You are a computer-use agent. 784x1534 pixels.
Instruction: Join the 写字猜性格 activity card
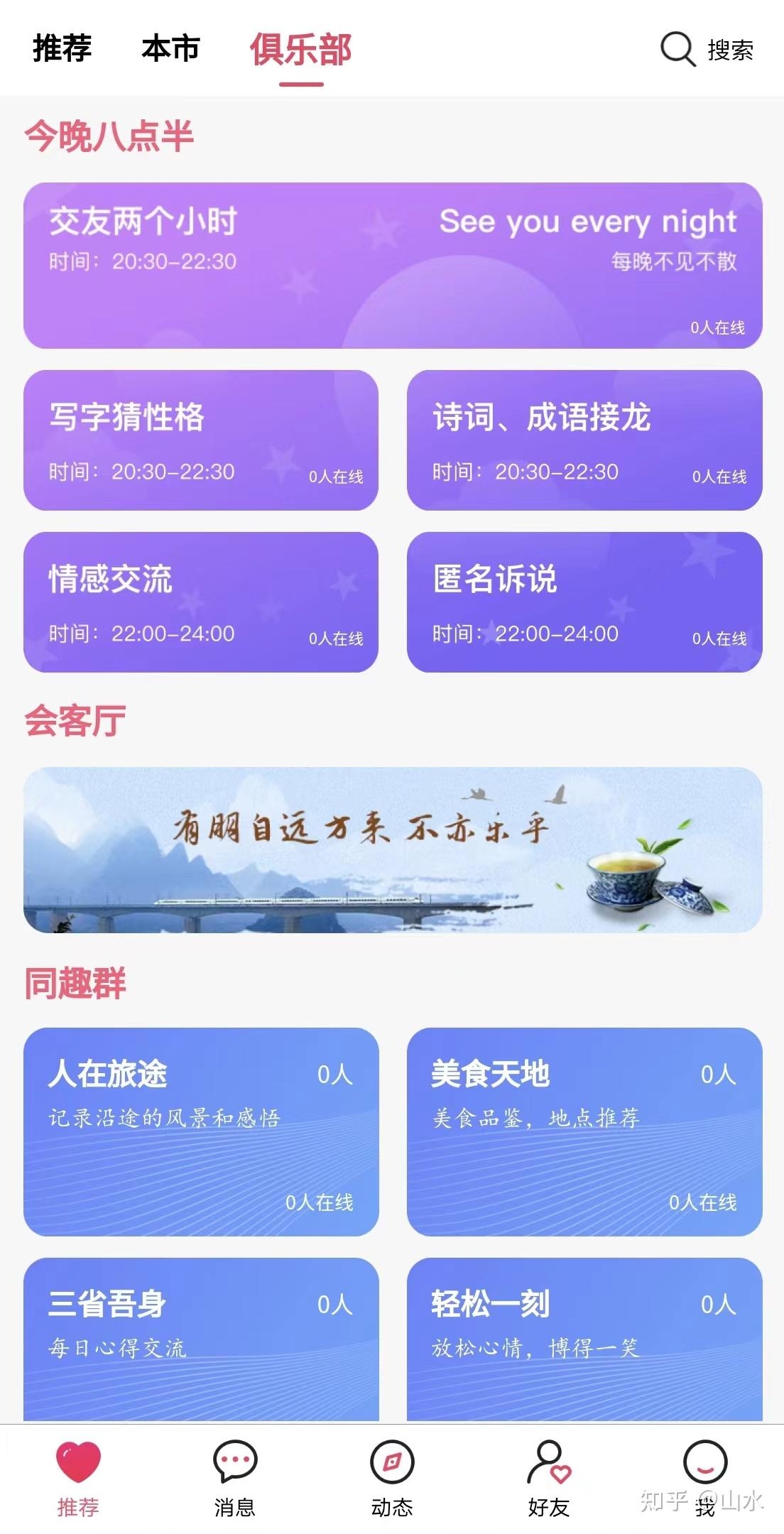pos(200,440)
